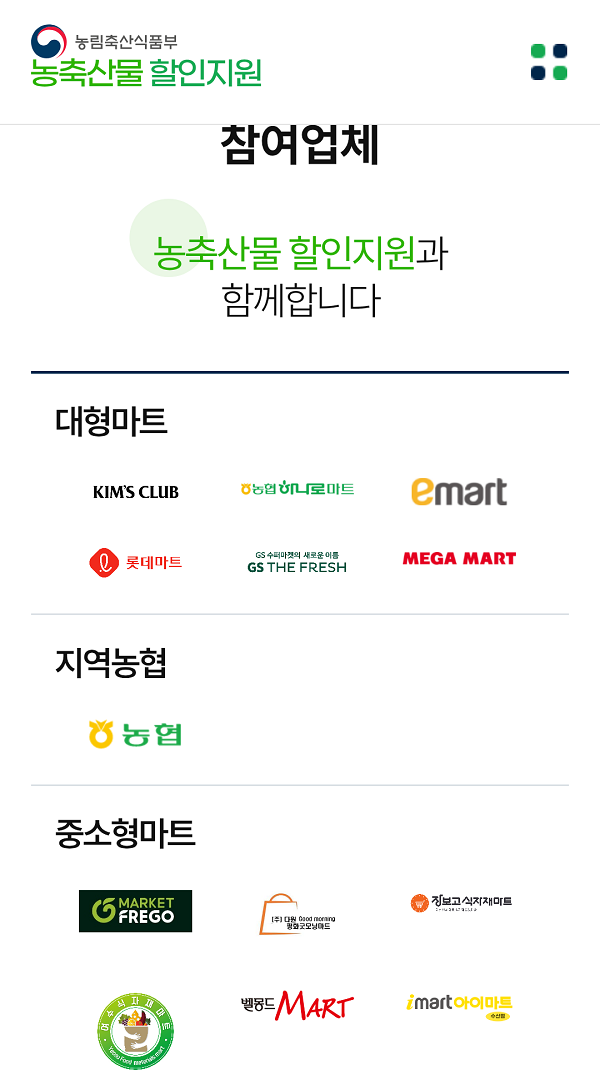Open the grid menu in the header
600x1085 pixels.
tap(549, 62)
